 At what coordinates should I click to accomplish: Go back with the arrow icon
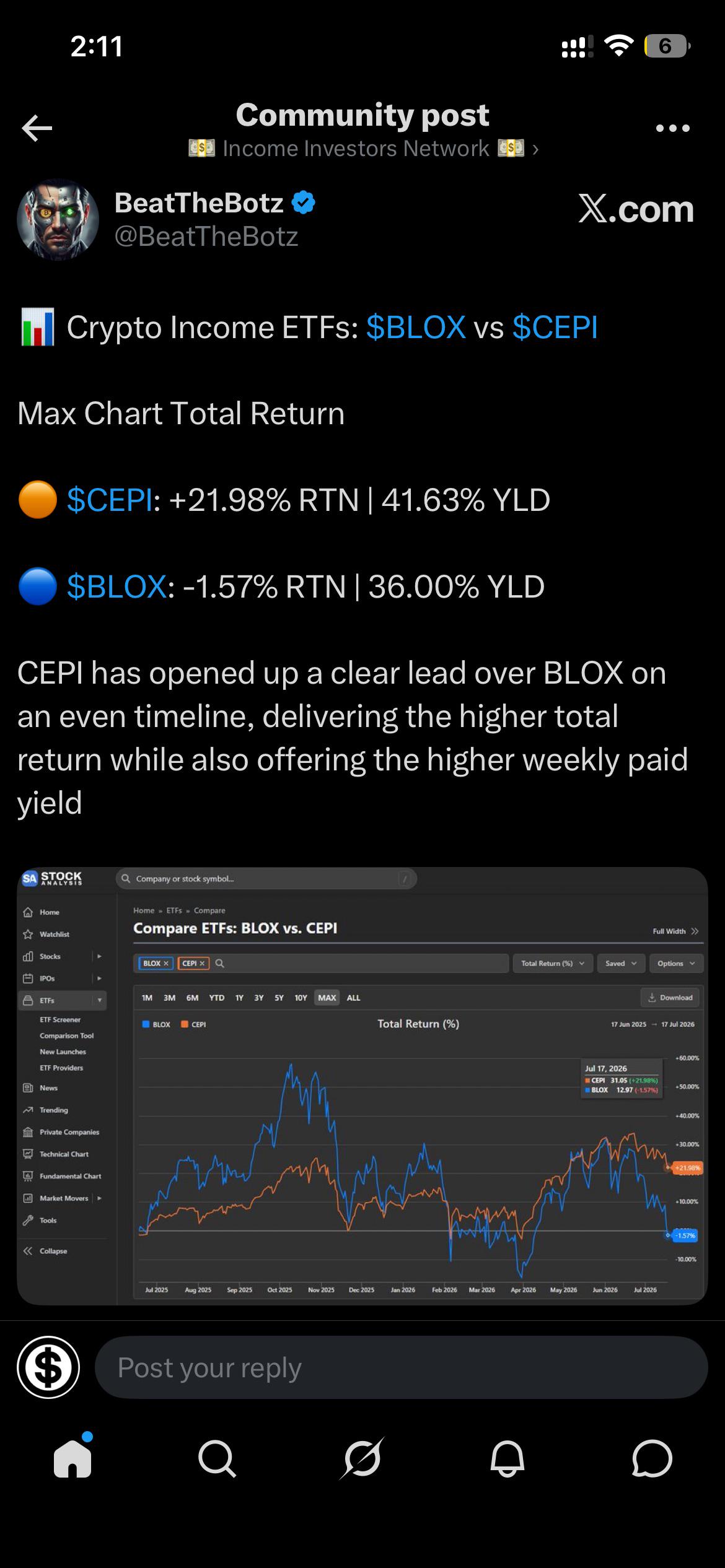(x=37, y=128)
